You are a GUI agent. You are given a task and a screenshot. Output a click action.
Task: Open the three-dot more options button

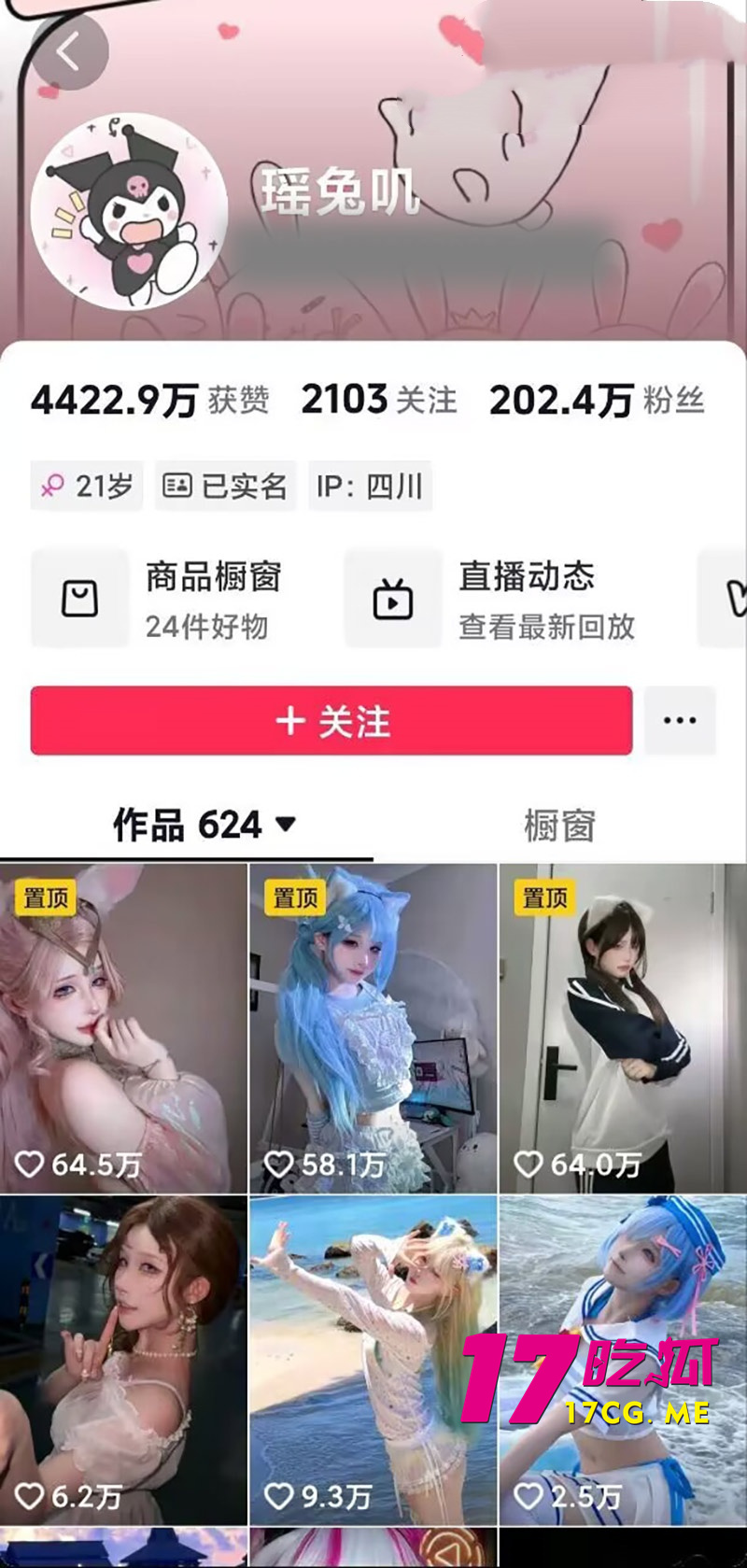[x=679, y=719]
